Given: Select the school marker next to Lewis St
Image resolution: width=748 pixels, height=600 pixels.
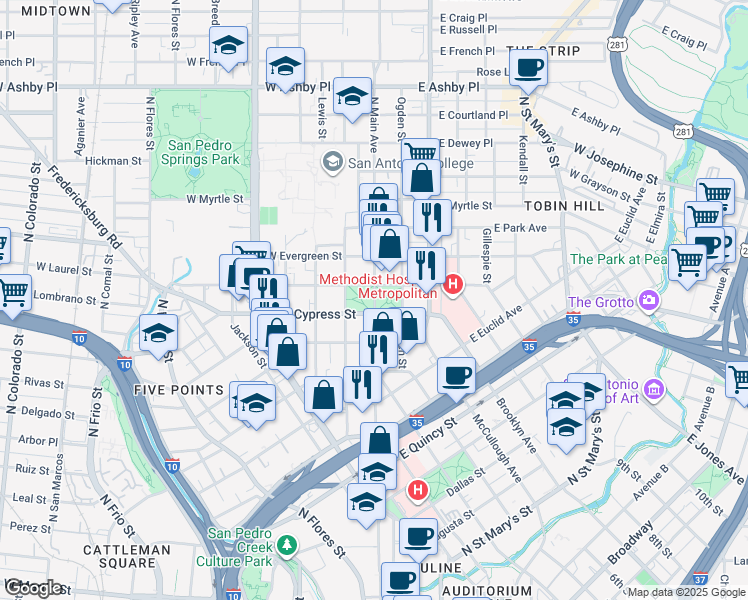Looking at the screenshot, I should 352,98.
